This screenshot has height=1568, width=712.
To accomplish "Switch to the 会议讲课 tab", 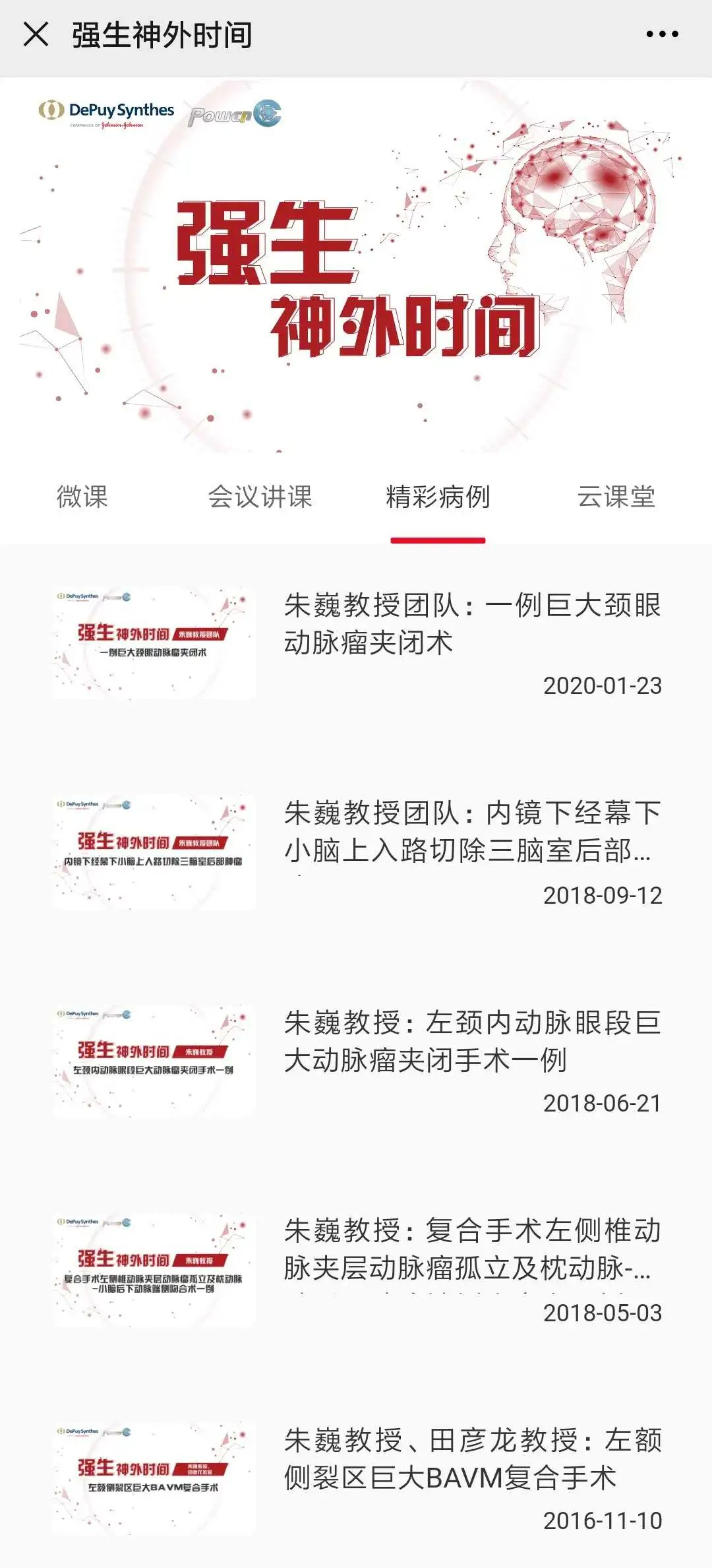I will click(x=260, y=497).
